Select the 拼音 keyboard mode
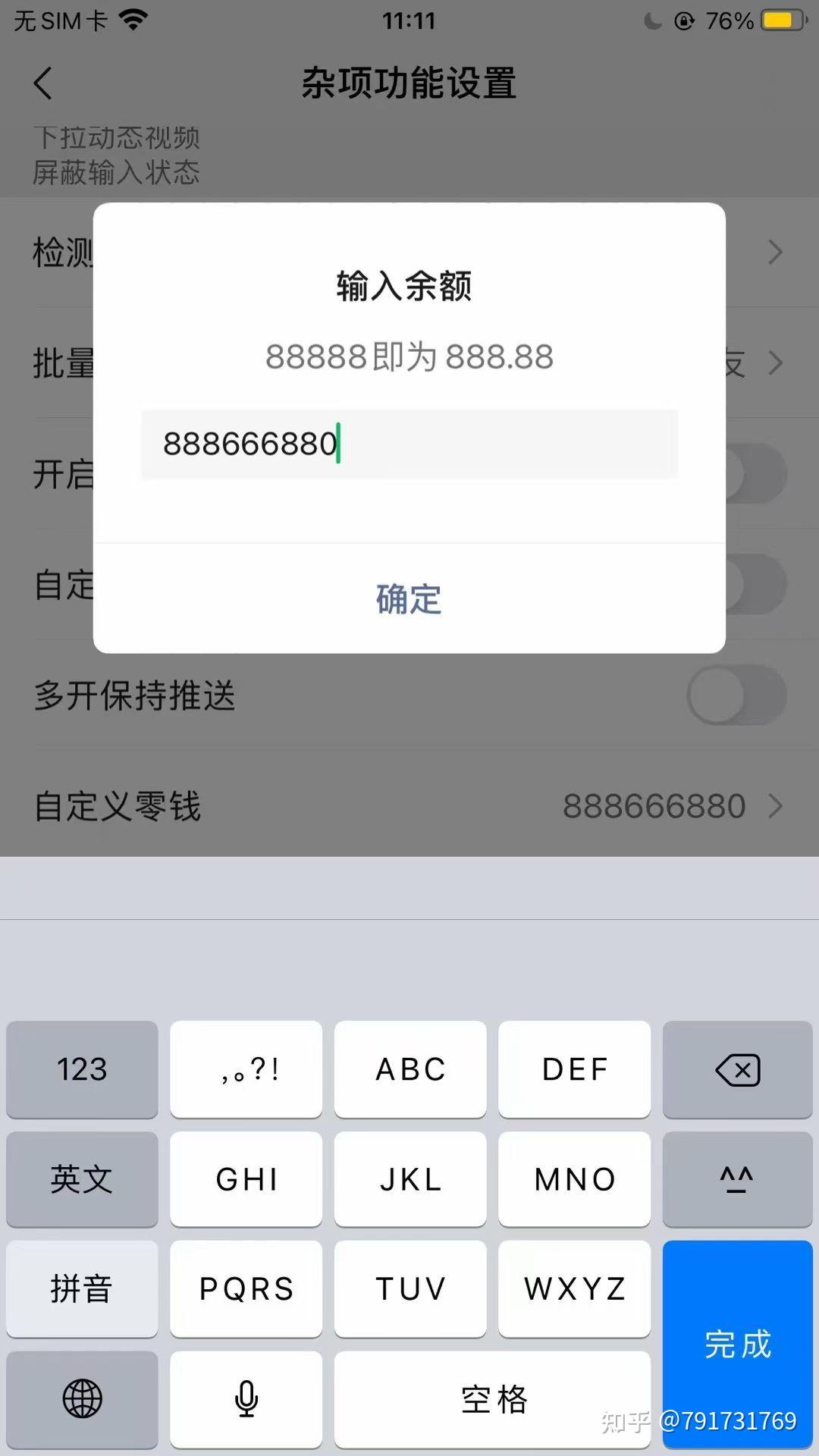 (x=82, y=1289)
